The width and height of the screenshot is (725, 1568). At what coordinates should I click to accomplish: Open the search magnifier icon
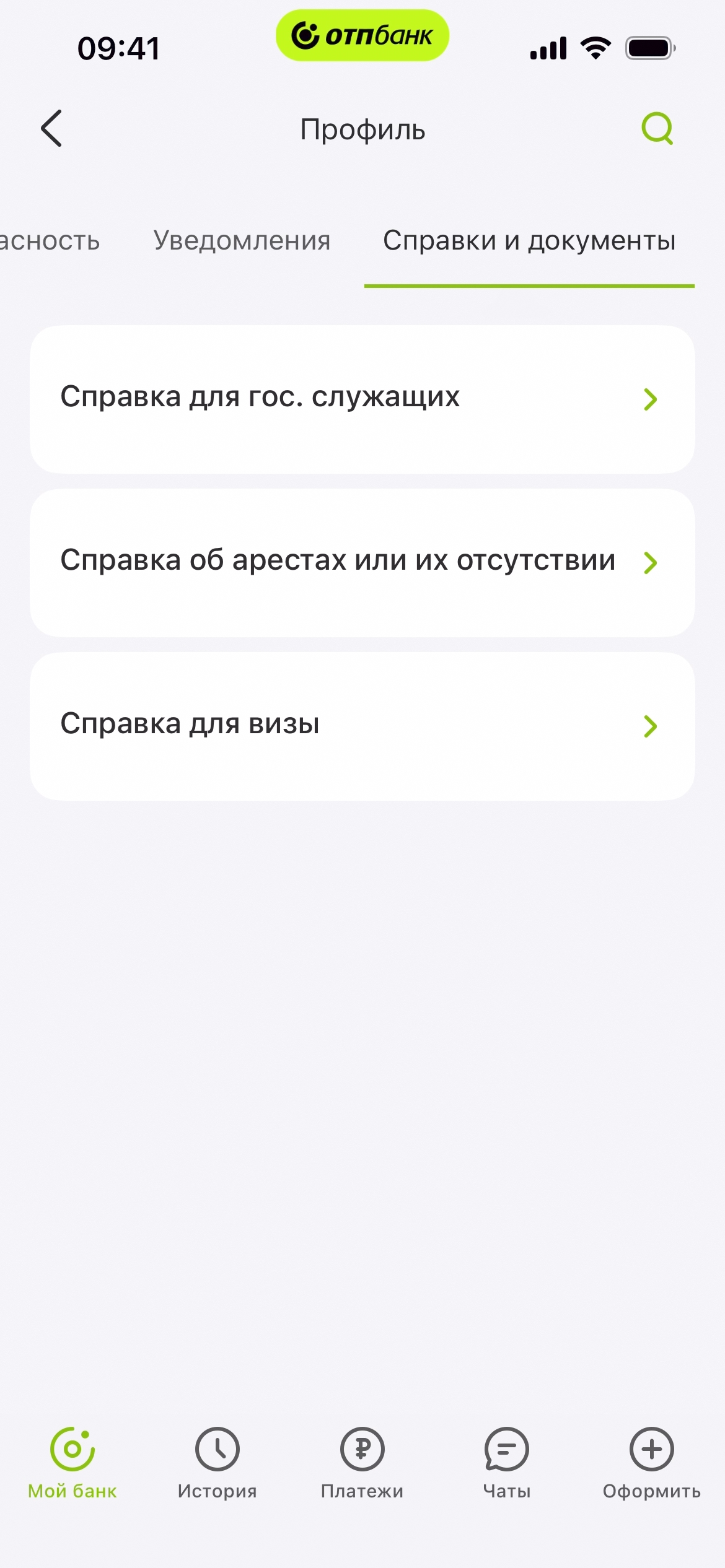(657, 129)
